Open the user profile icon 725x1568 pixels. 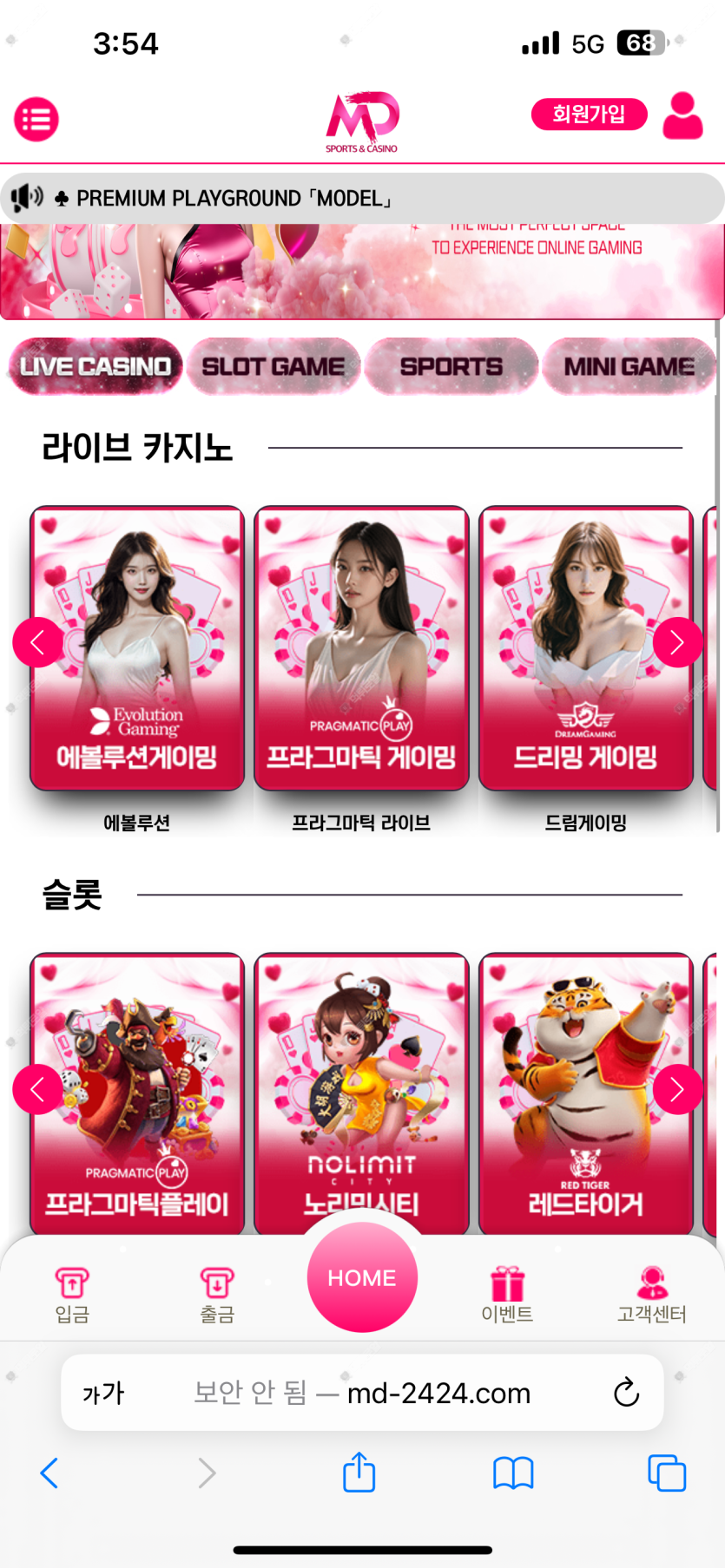pos(682,115)
